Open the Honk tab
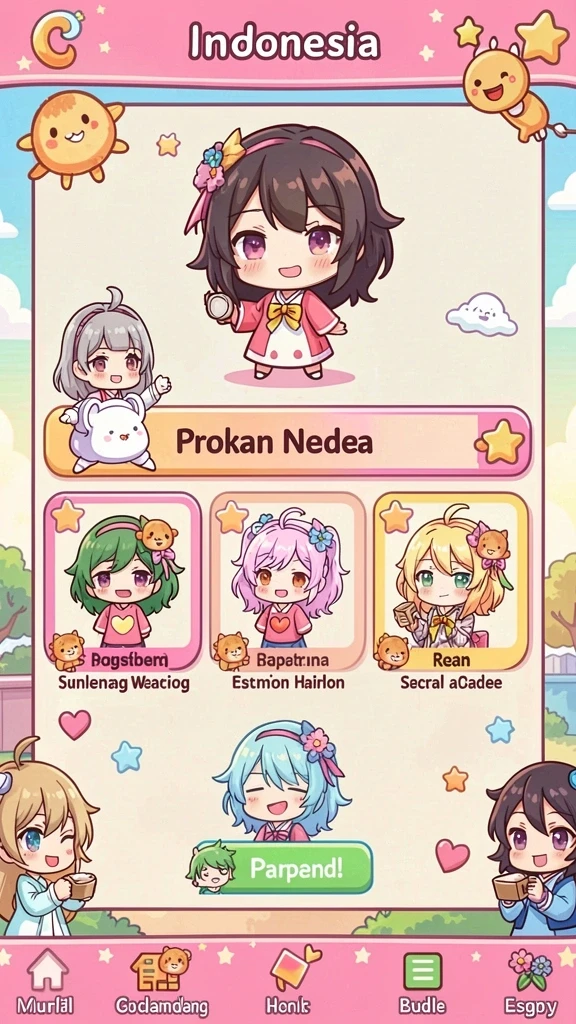Viewport: 576px width, 1024px height. (x=288, y=980)
